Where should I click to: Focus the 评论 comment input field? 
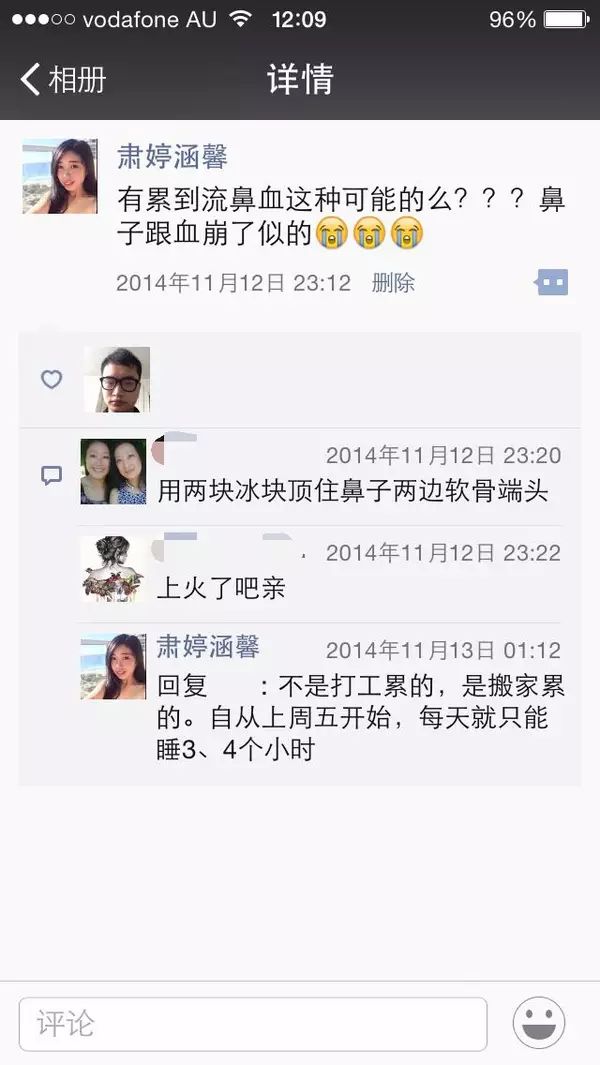(253, 1023)
